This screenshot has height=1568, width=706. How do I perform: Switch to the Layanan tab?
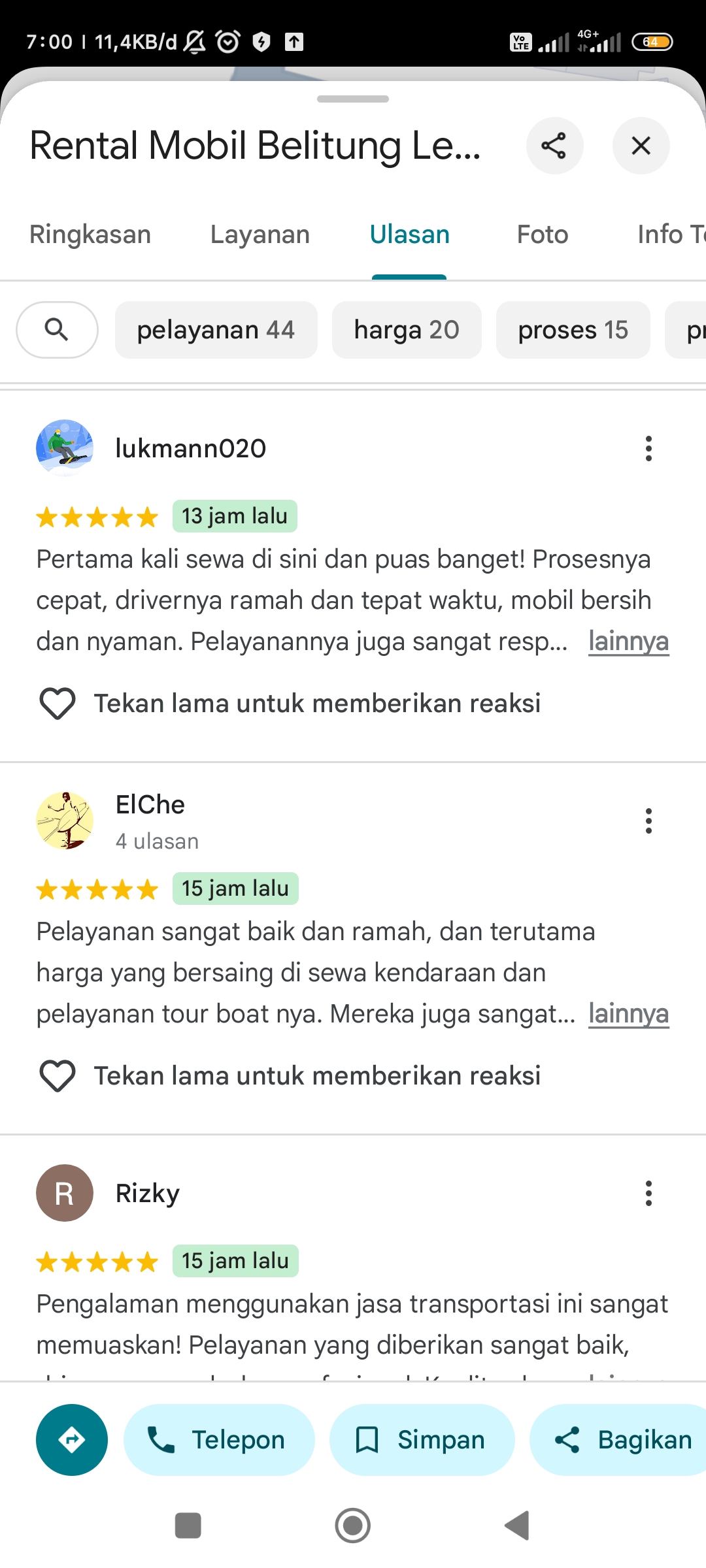pos(260,235)
